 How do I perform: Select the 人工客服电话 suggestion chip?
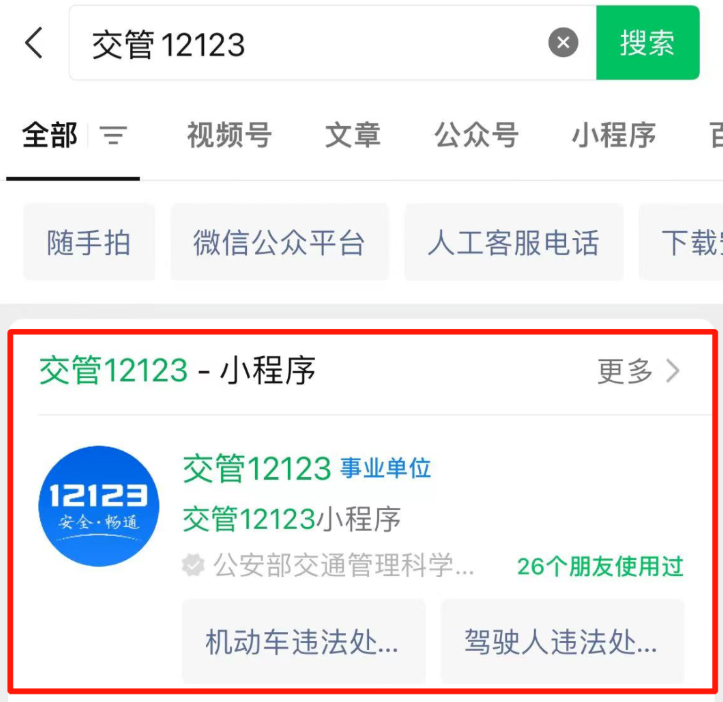(513, 242)
